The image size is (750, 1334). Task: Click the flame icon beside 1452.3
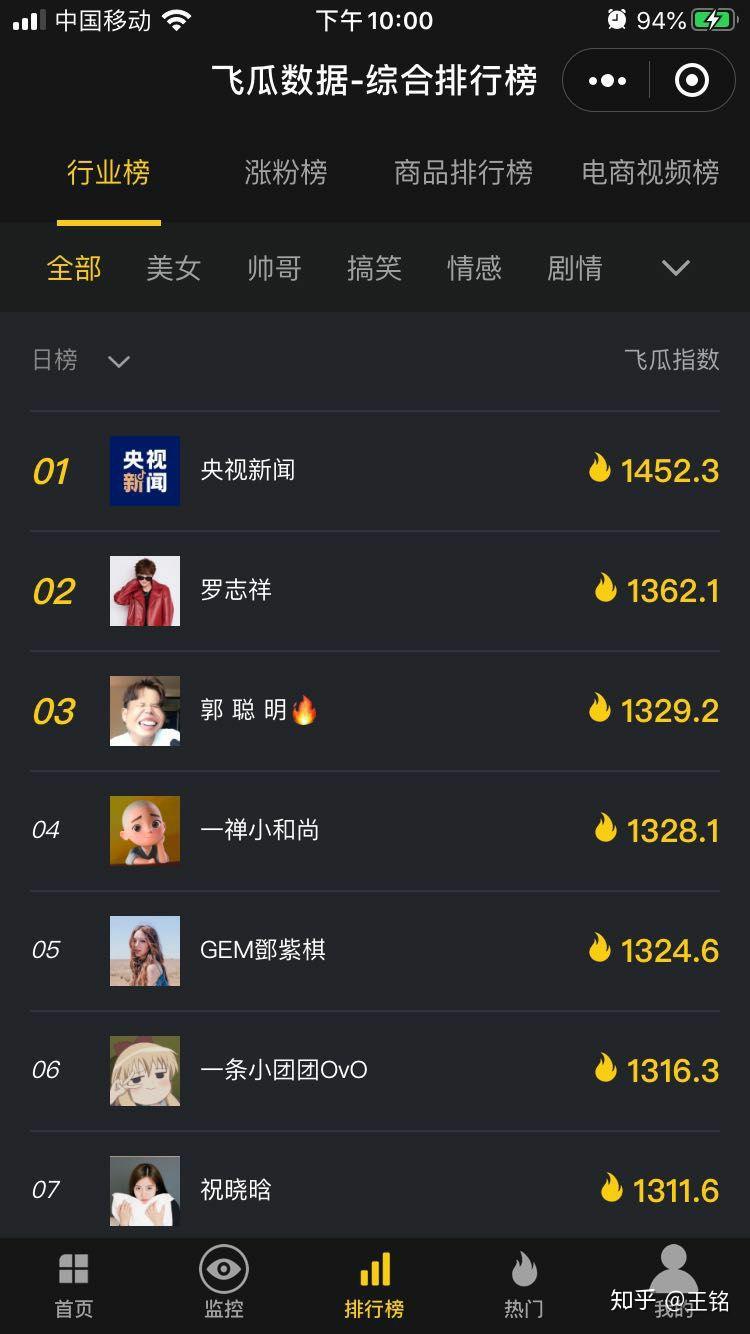point(599,470)
